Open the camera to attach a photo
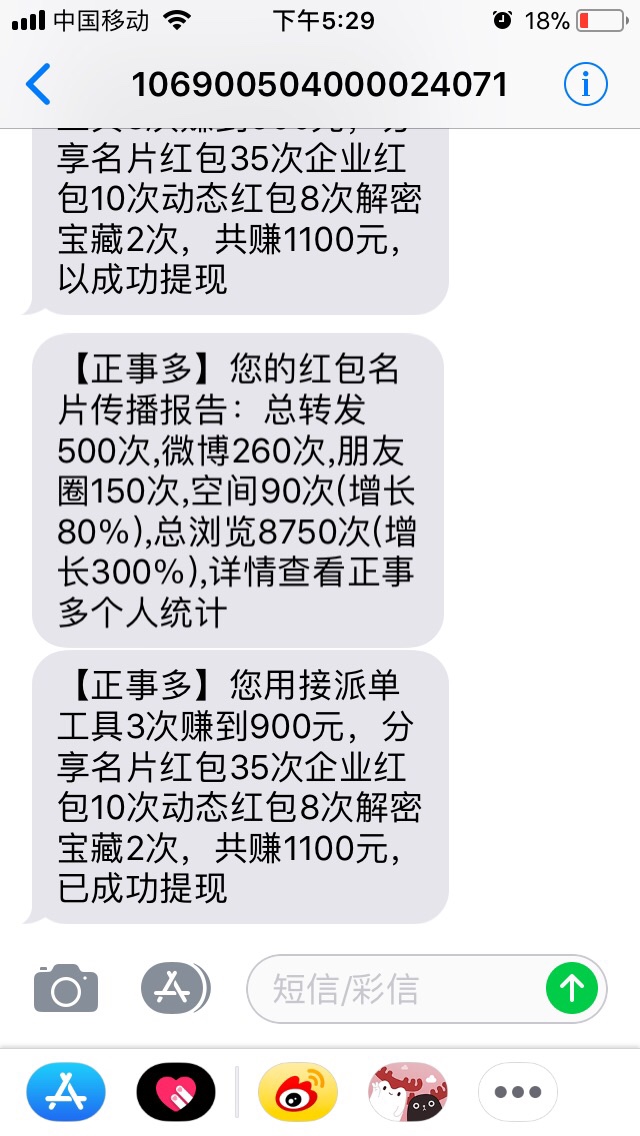 pyautogui.click(x=66, y=988)
